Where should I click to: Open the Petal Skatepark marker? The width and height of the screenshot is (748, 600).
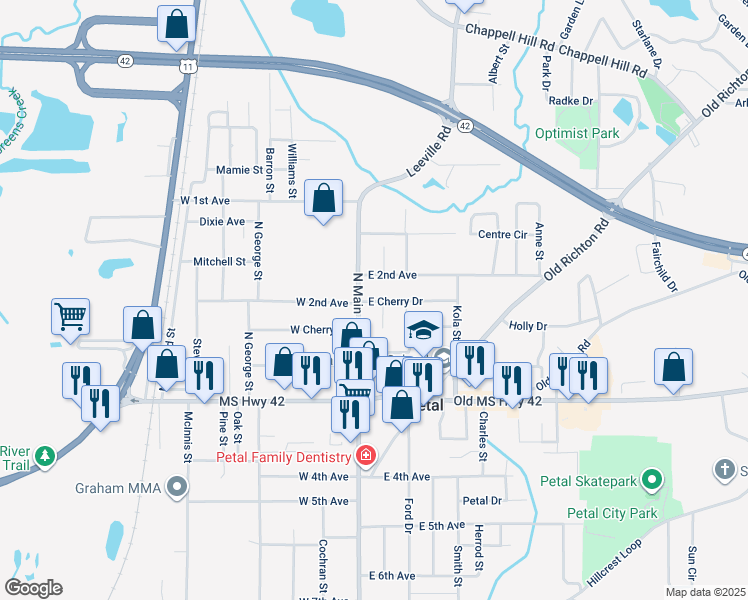click(652, 482)
